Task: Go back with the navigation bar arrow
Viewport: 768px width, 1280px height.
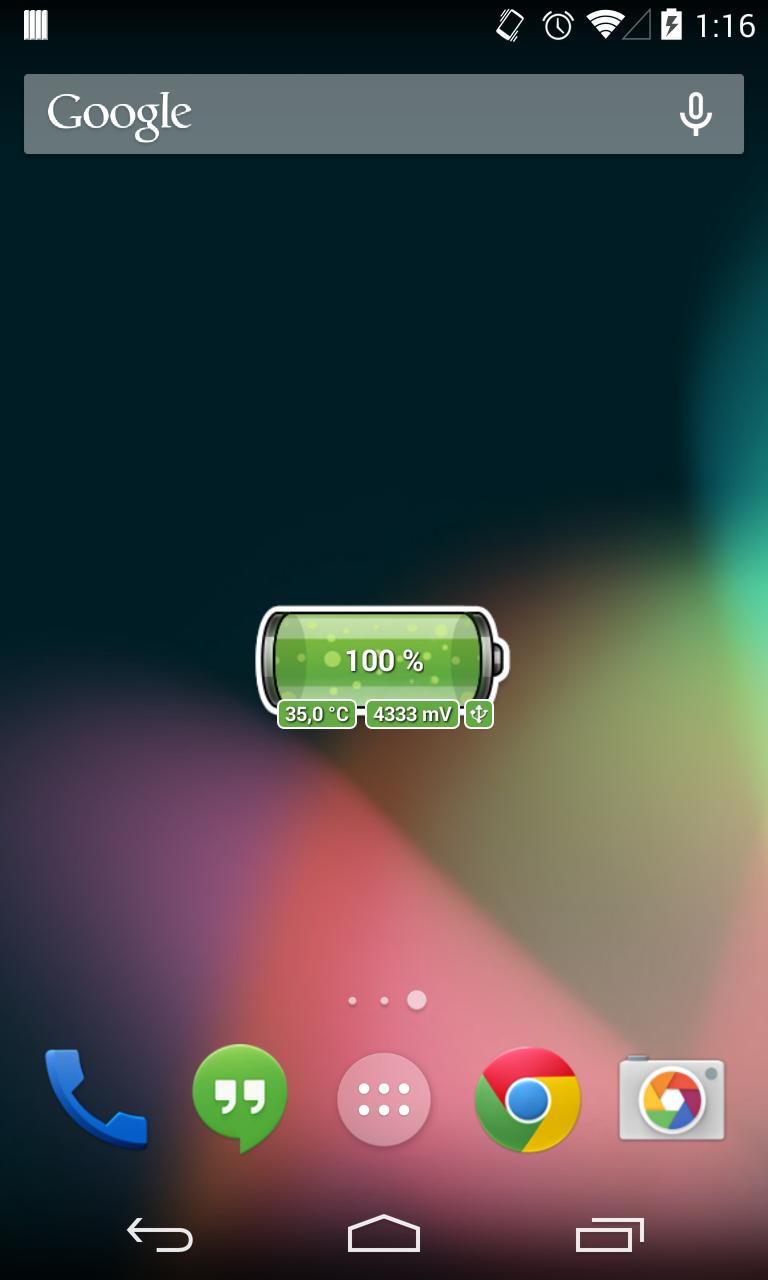Action: pyautogui.click(x=160, y=1235)
